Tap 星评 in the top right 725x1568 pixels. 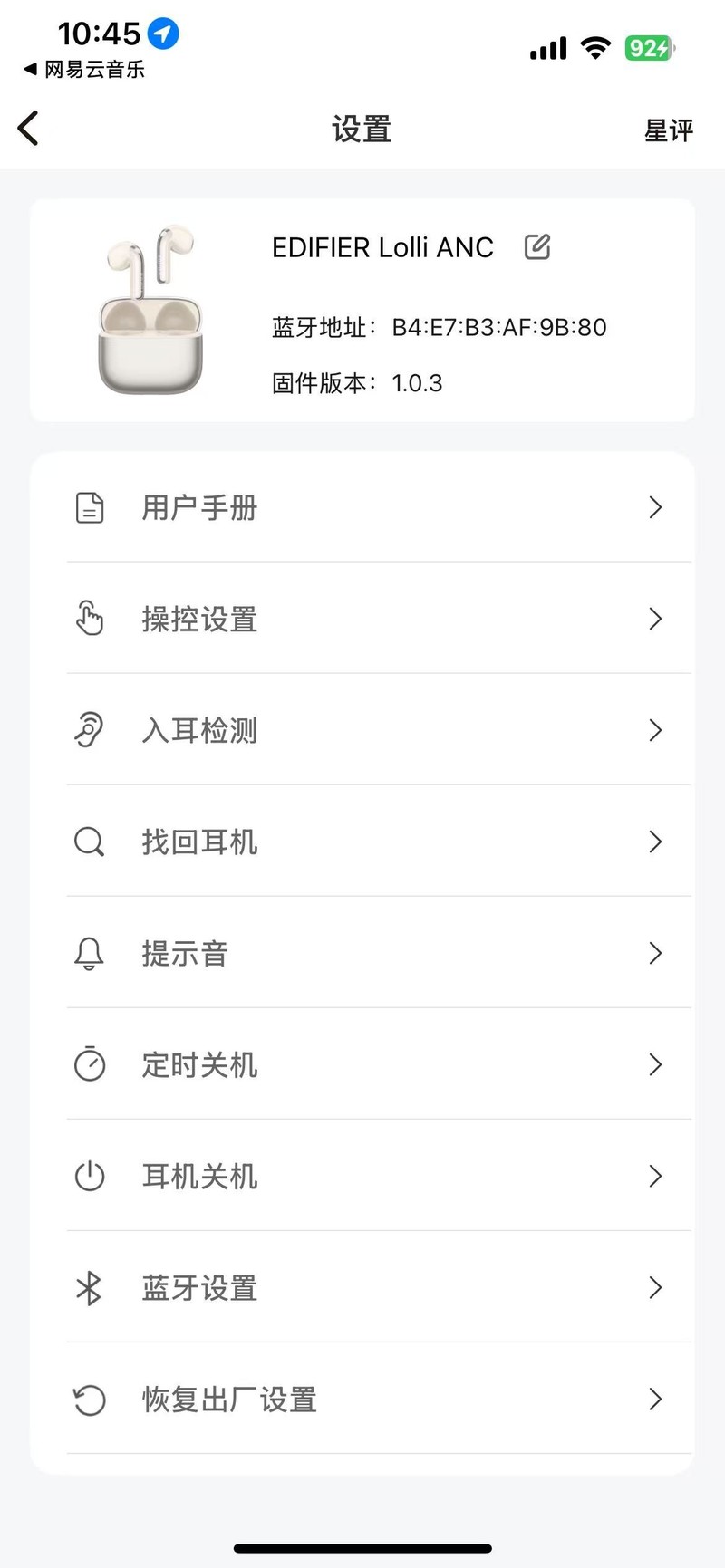[x=669, y=130]
